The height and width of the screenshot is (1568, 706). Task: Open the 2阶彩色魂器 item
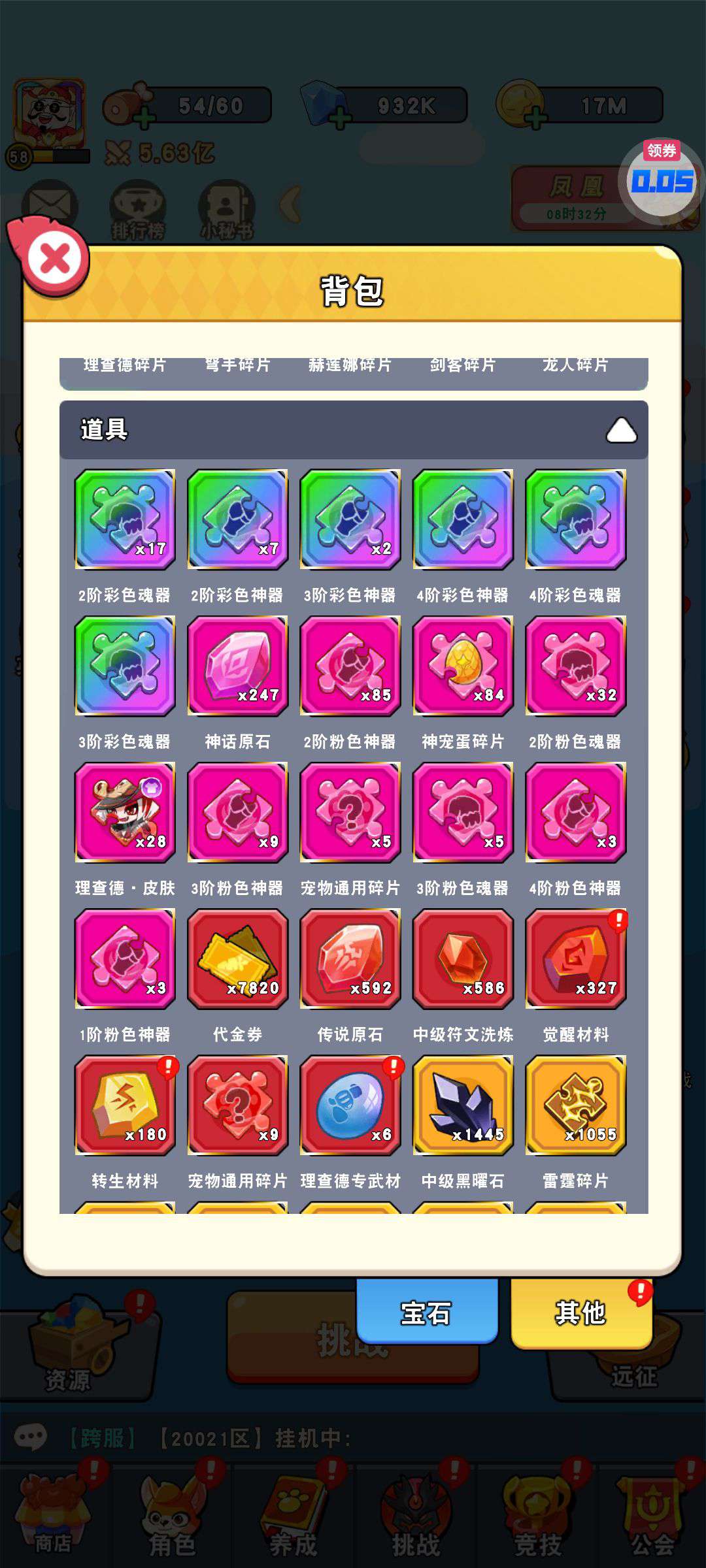[125, 519]
